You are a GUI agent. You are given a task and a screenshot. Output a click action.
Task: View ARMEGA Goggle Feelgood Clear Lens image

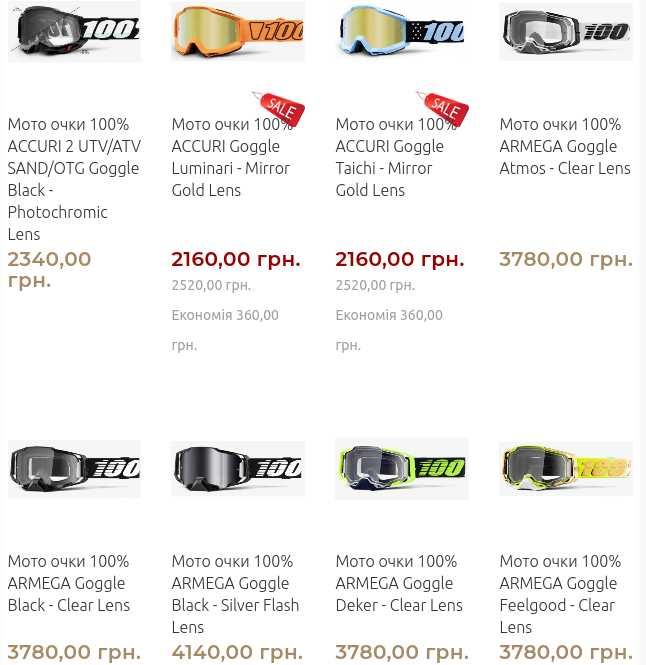pos(566,468)
